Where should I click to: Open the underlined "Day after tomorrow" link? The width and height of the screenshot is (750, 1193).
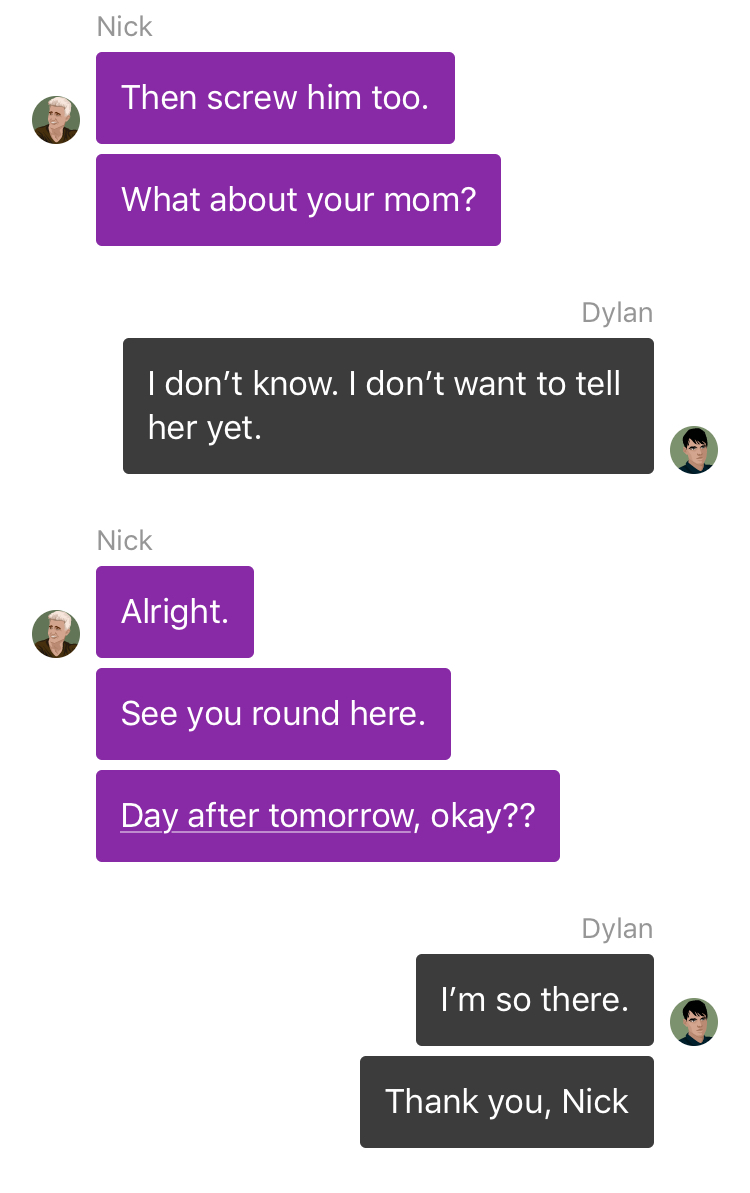pyautogui.click(x=266, y=816)
